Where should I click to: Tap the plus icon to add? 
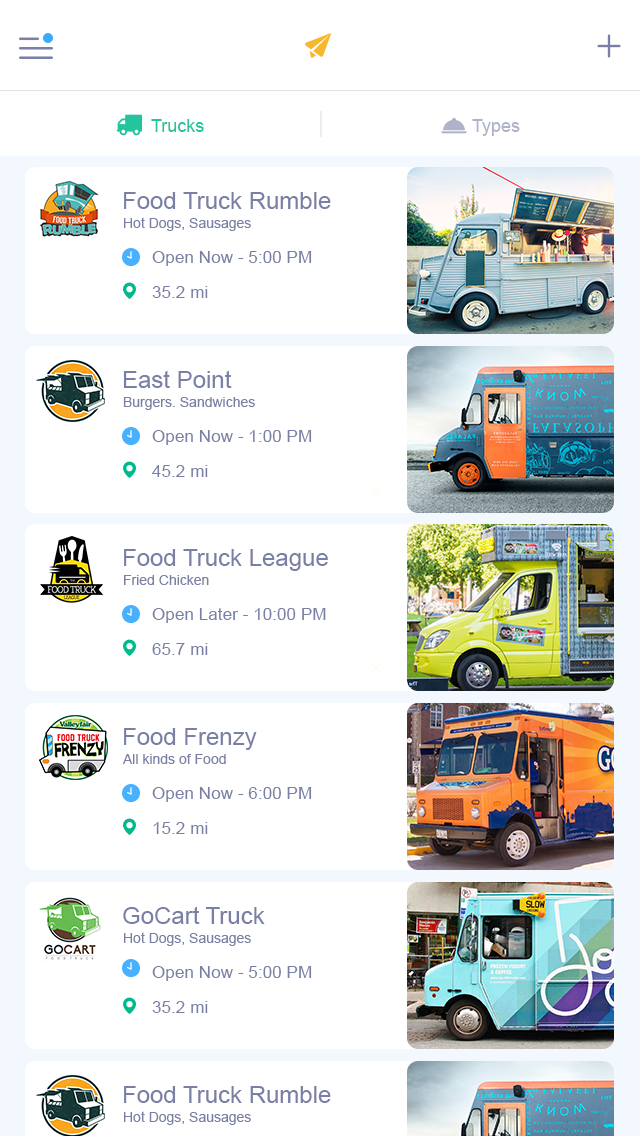pyautogui.click(x=608, y=46)
